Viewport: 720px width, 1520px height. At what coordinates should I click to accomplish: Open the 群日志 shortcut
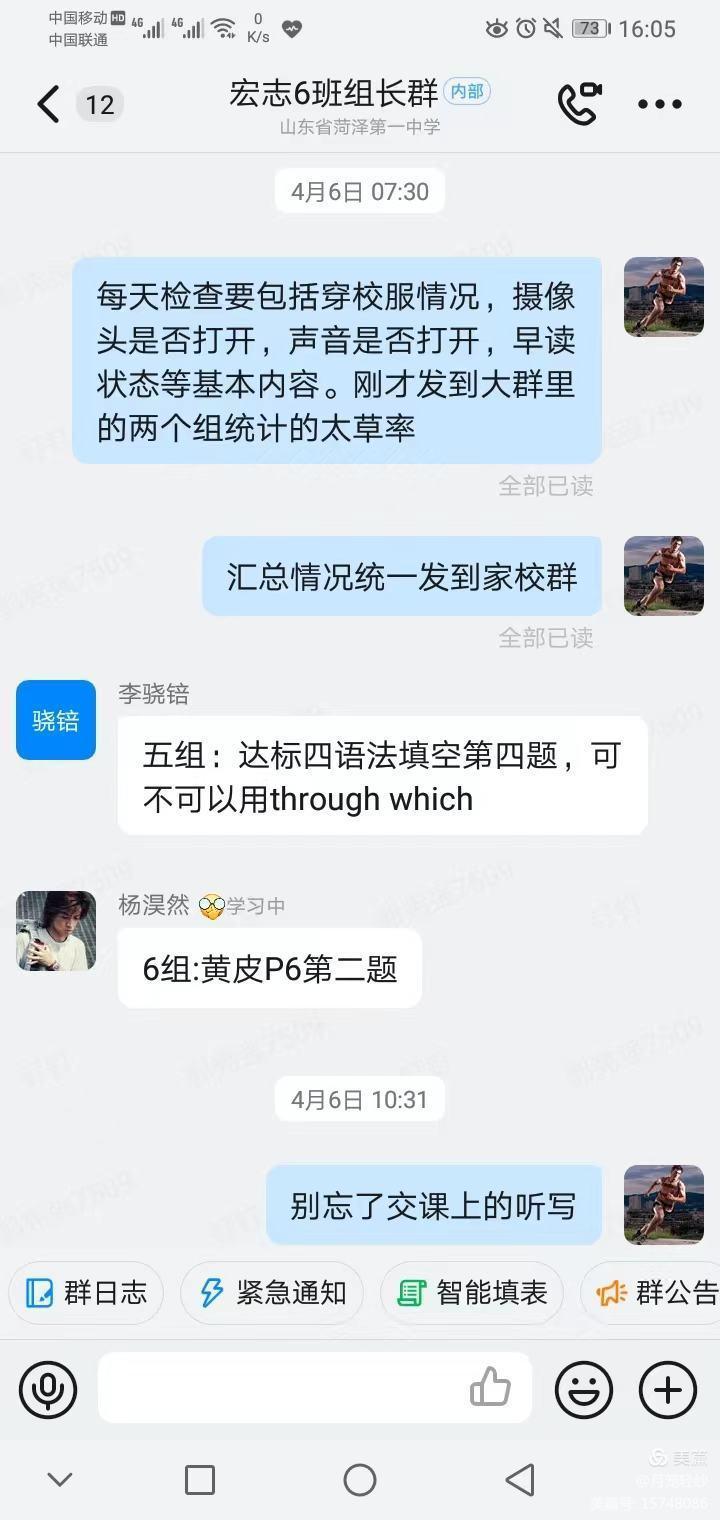(86, 1292)
